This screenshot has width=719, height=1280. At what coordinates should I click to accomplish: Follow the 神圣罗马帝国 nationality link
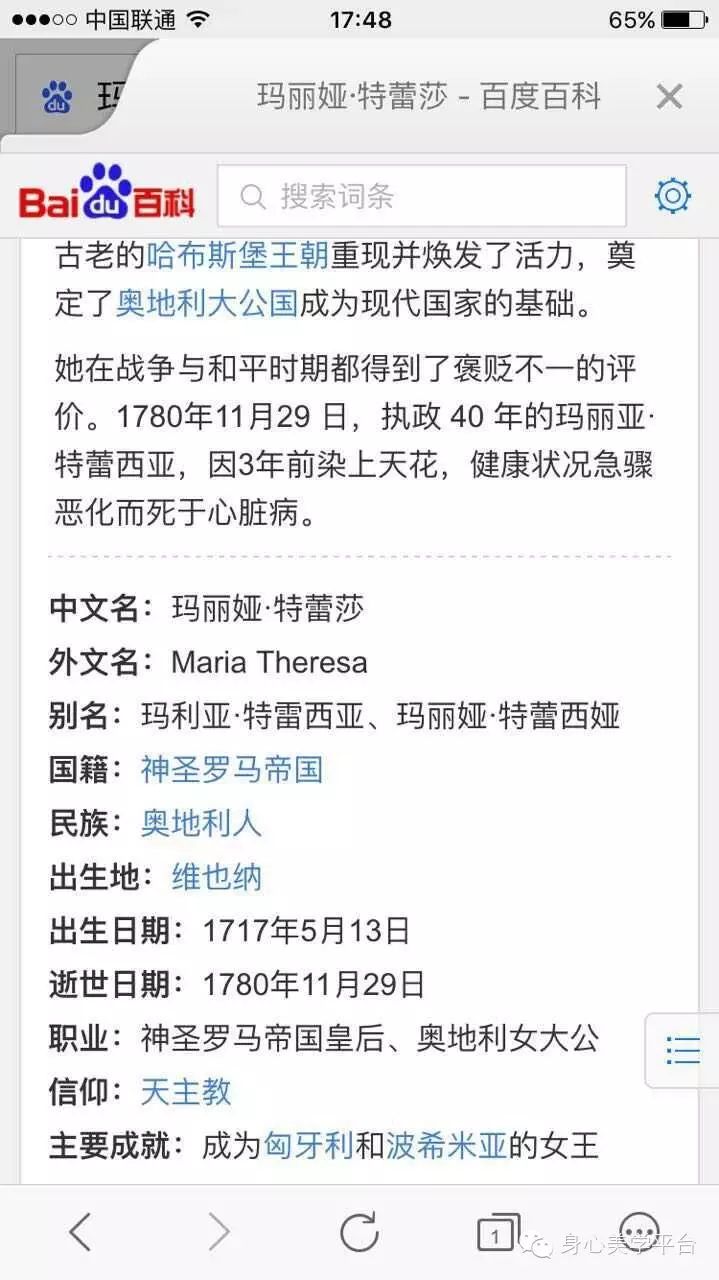pyautogui.click(x=232, y=769)
